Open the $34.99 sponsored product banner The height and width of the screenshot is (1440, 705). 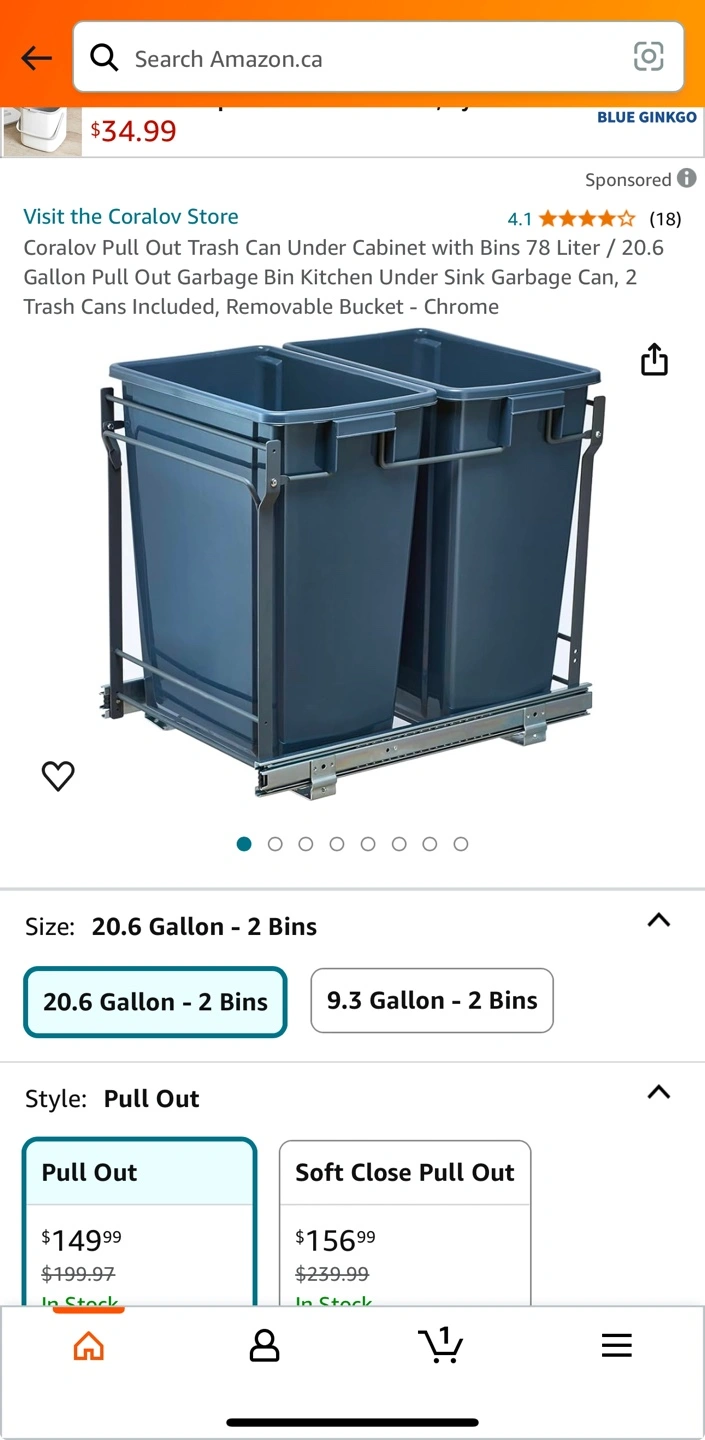352,131
